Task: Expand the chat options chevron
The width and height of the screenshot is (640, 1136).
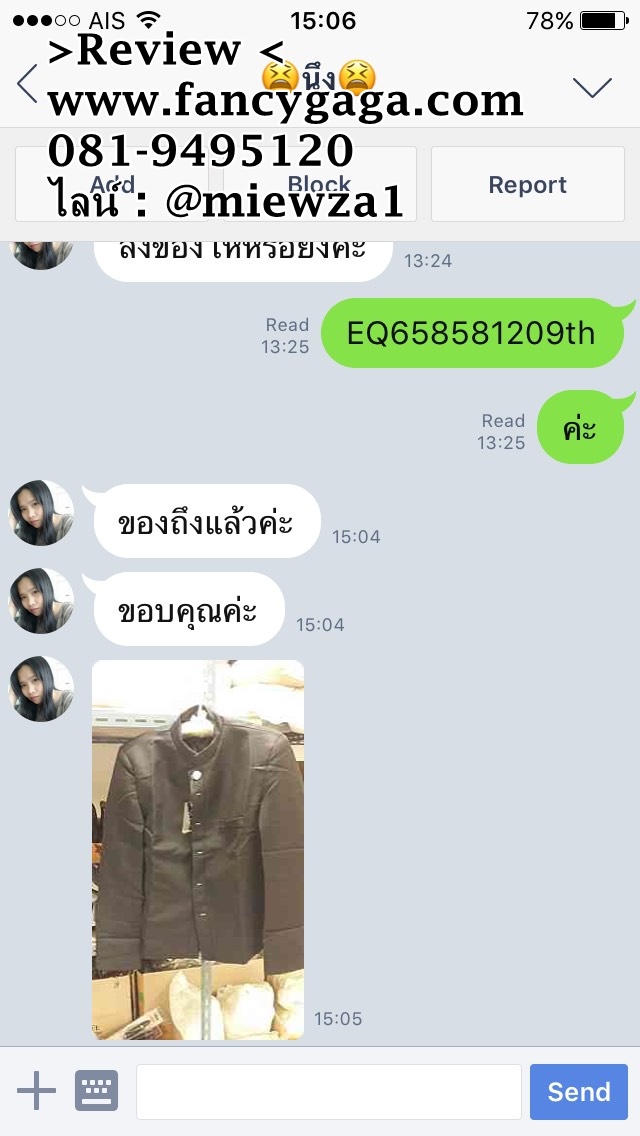Action: click(592, 87)
